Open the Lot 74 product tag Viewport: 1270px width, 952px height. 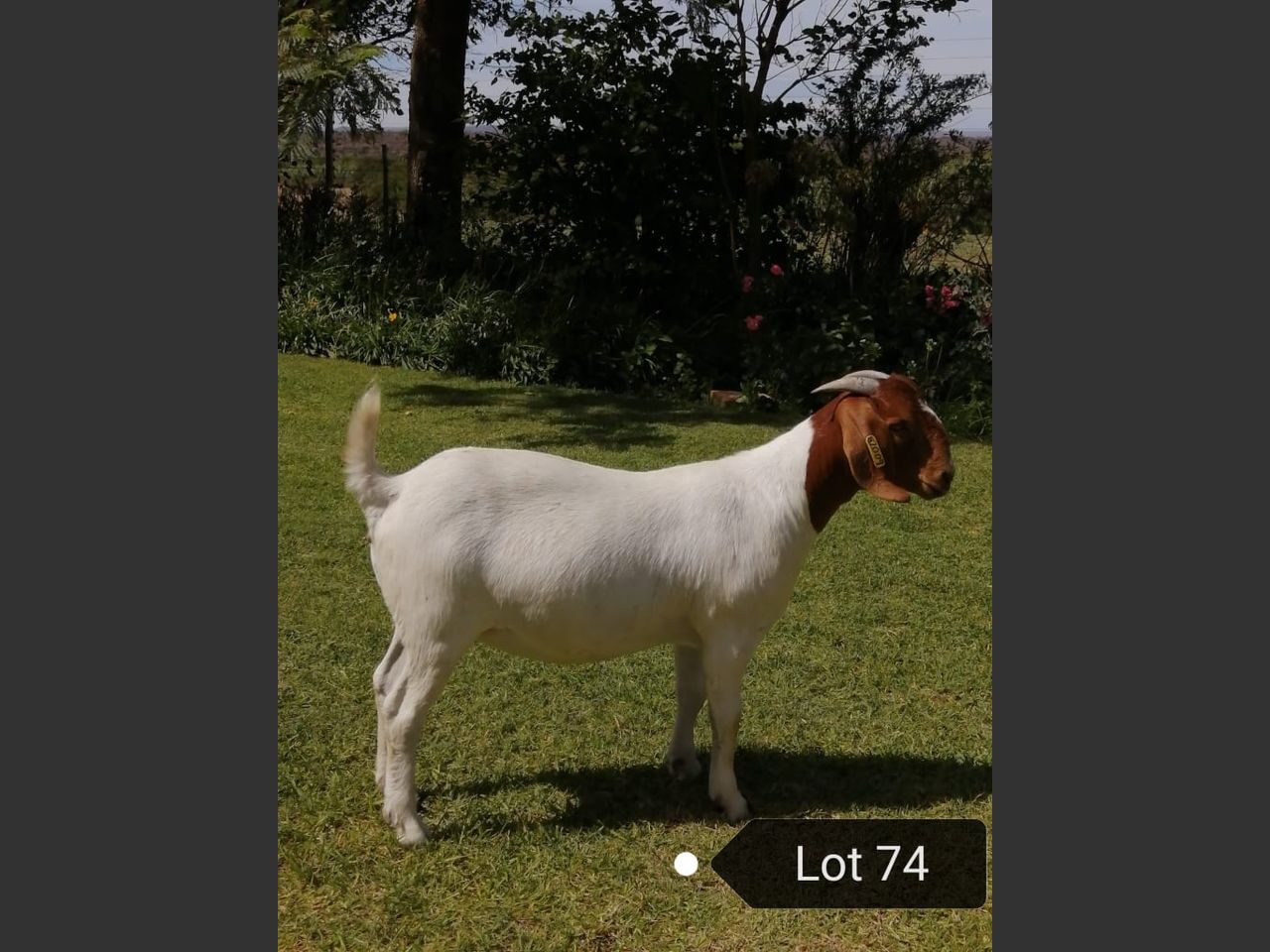pos(859,864)
